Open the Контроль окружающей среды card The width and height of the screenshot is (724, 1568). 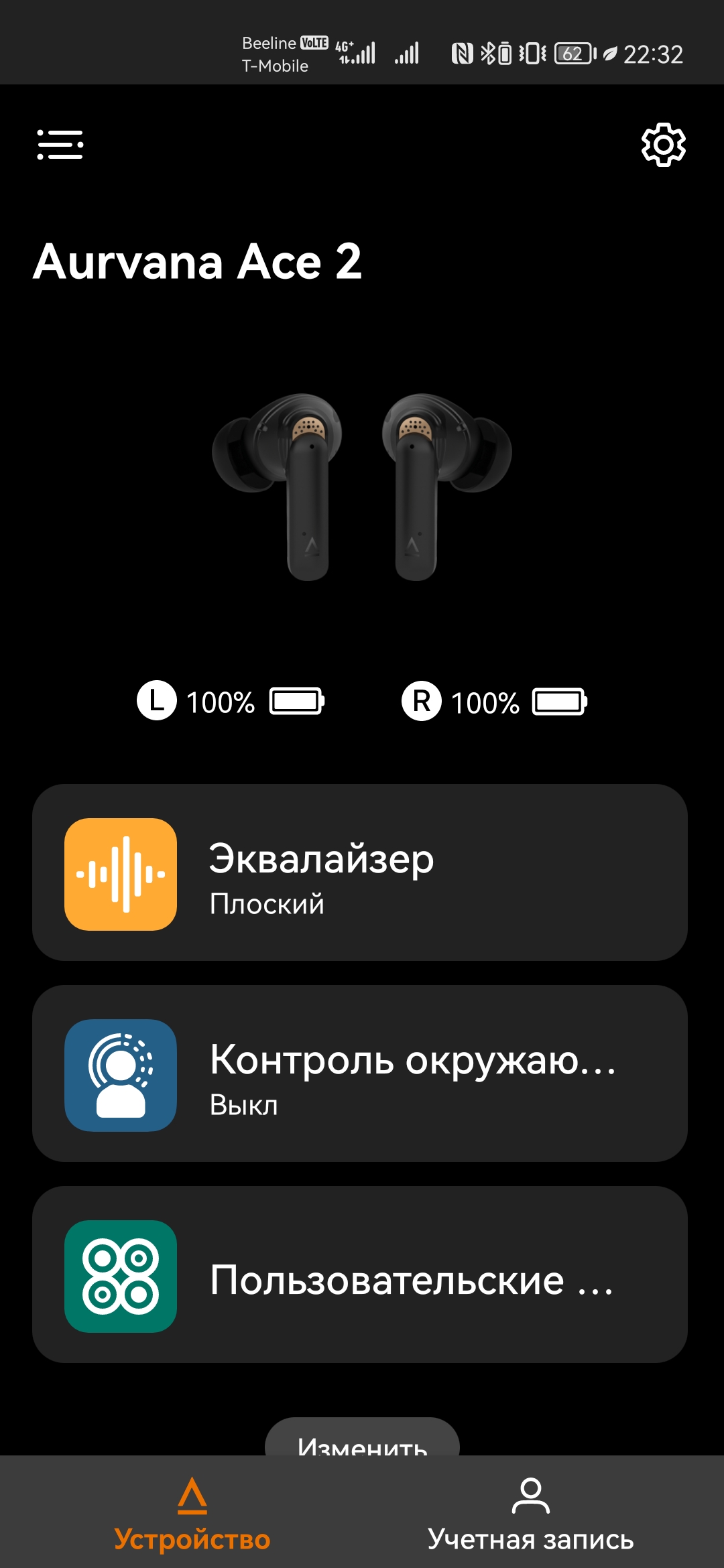360,1073
